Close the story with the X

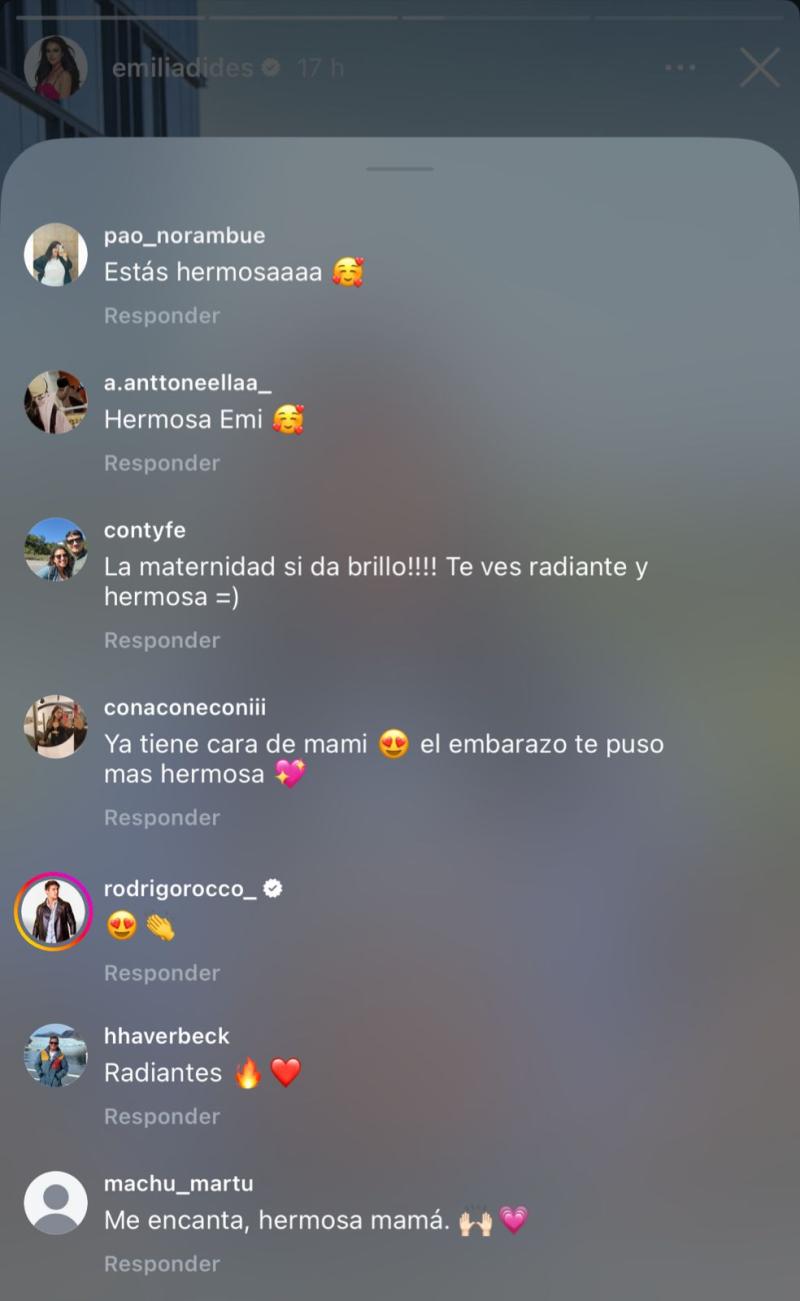(x=759, y=66)
